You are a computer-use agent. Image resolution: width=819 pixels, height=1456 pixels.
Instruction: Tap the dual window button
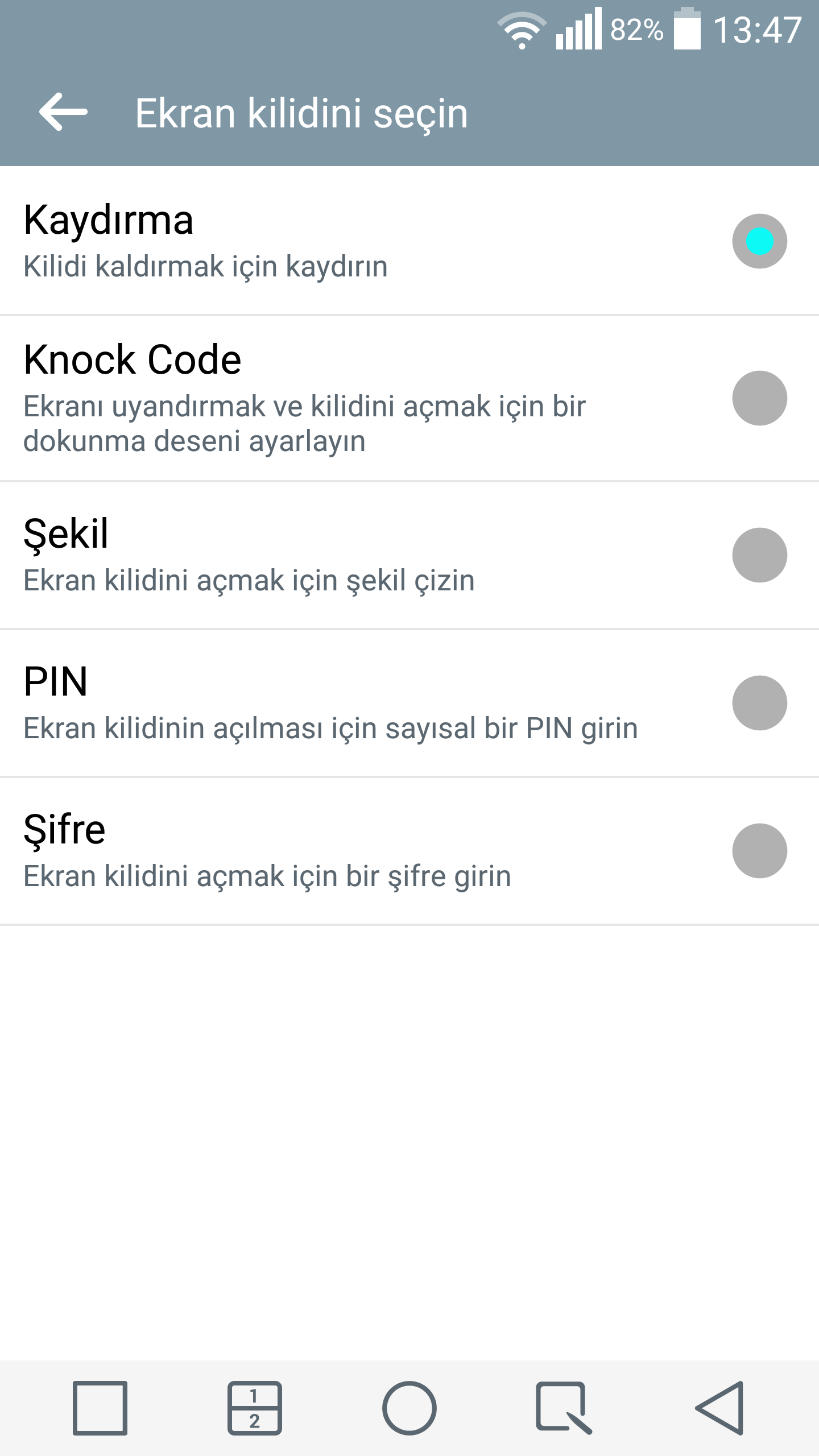pyautogui.click(x=254, y=1408)
